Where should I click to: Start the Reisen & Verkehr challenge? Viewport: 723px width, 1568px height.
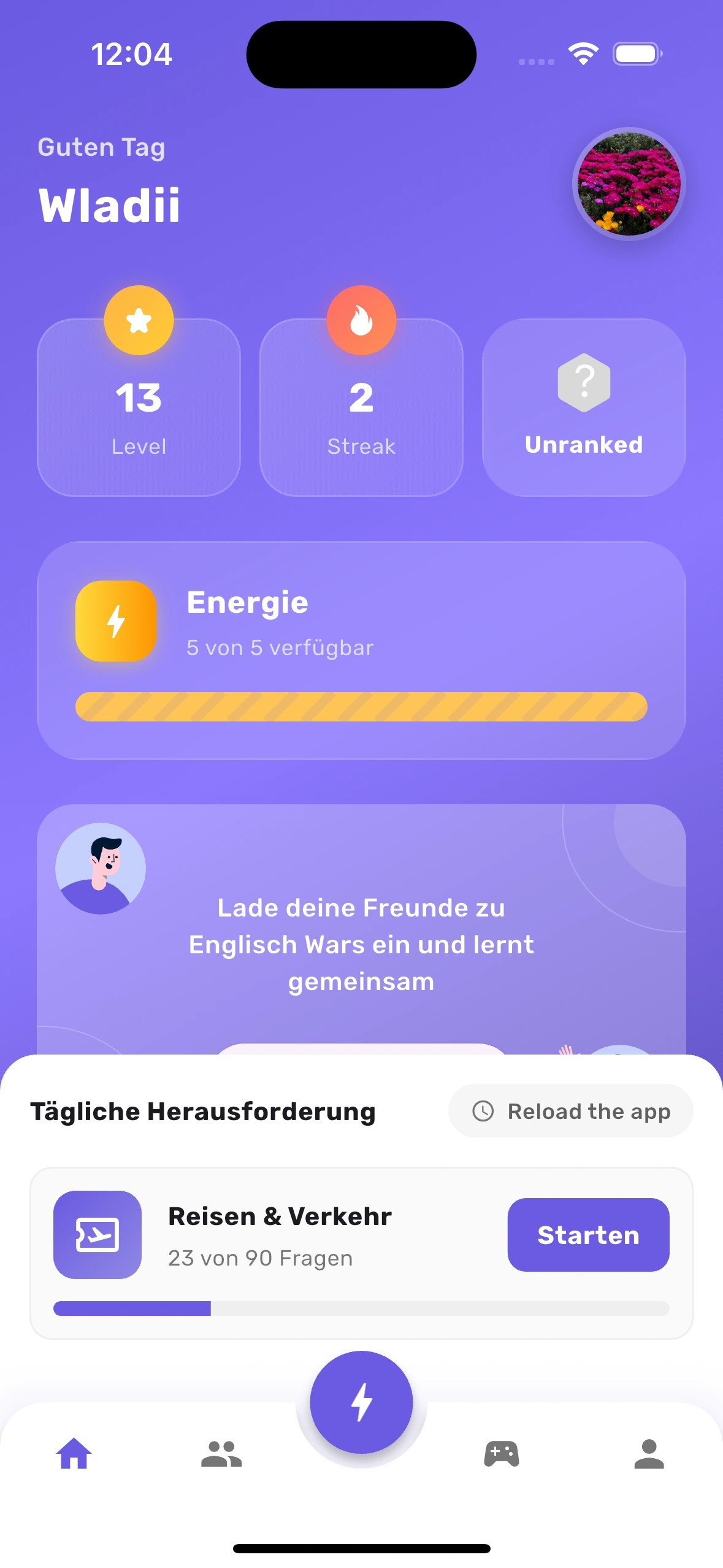(587, 1234)
